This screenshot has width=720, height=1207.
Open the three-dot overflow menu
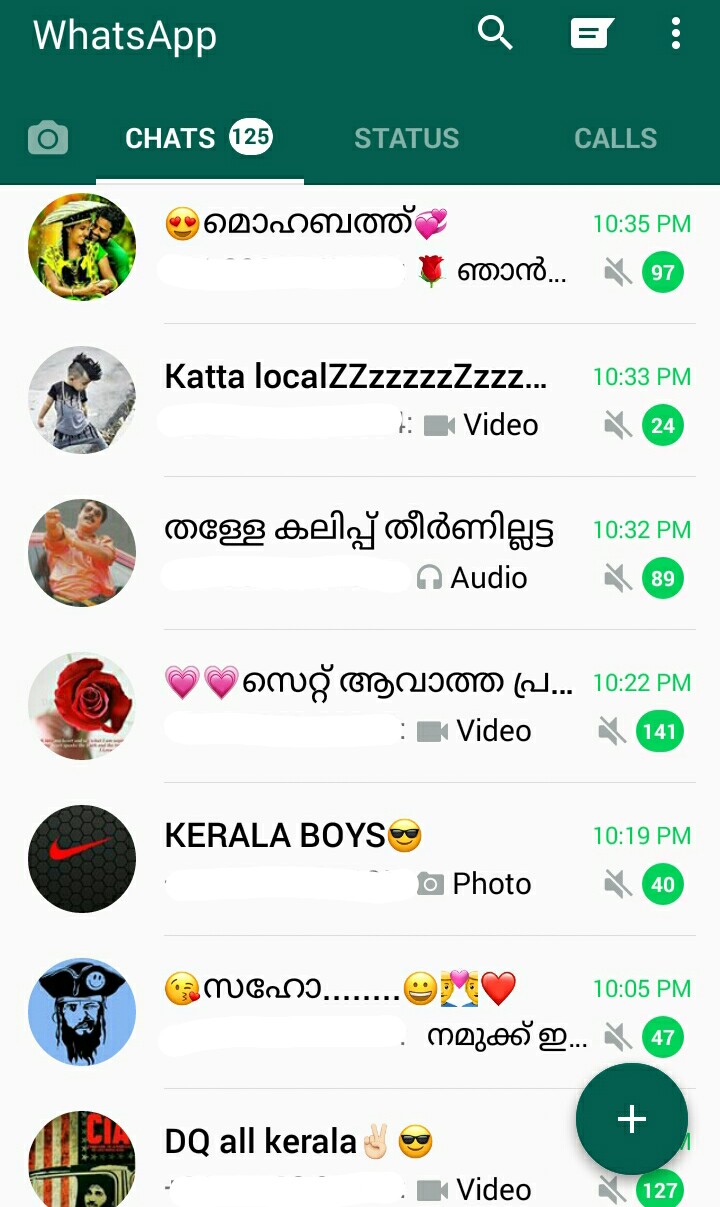pos(676,35)
